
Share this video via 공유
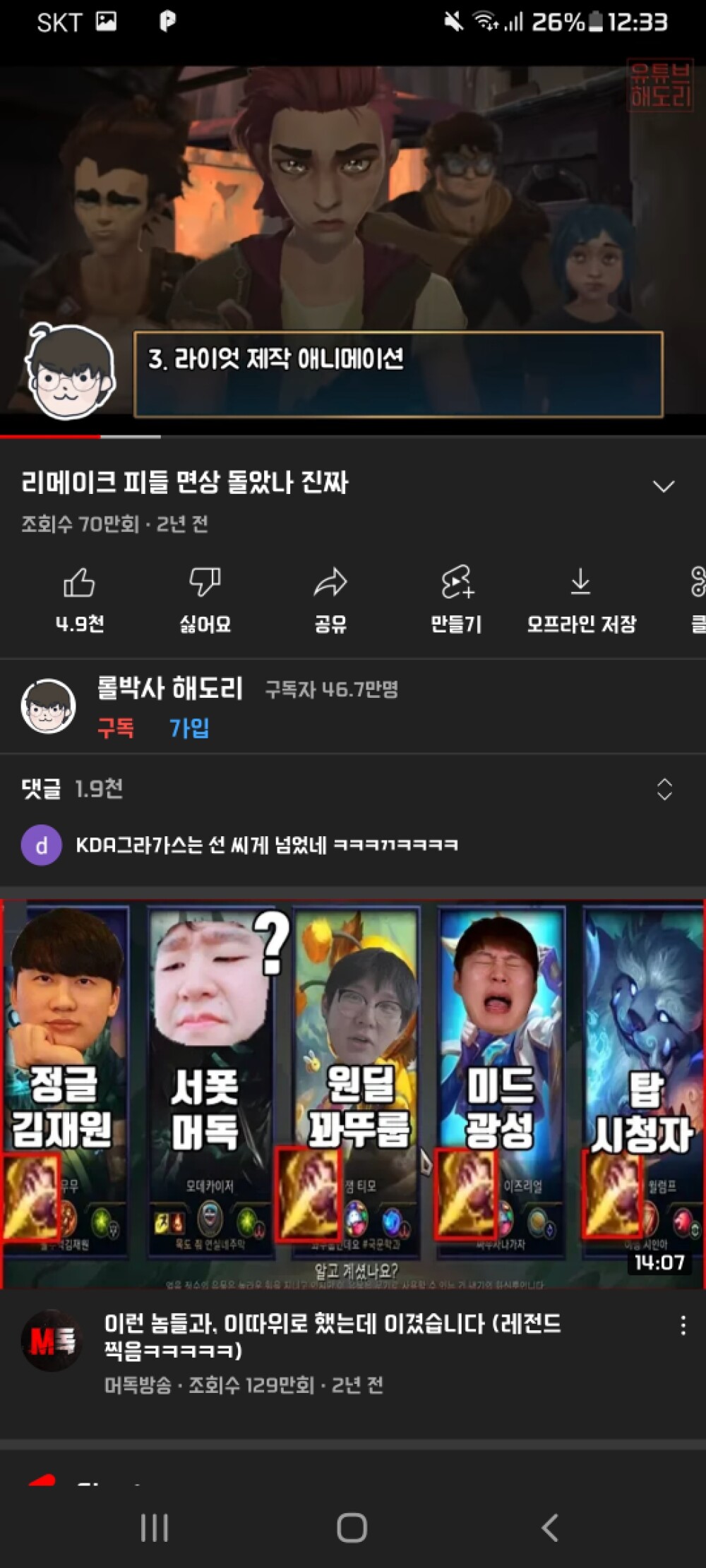[x=330, y=597]
